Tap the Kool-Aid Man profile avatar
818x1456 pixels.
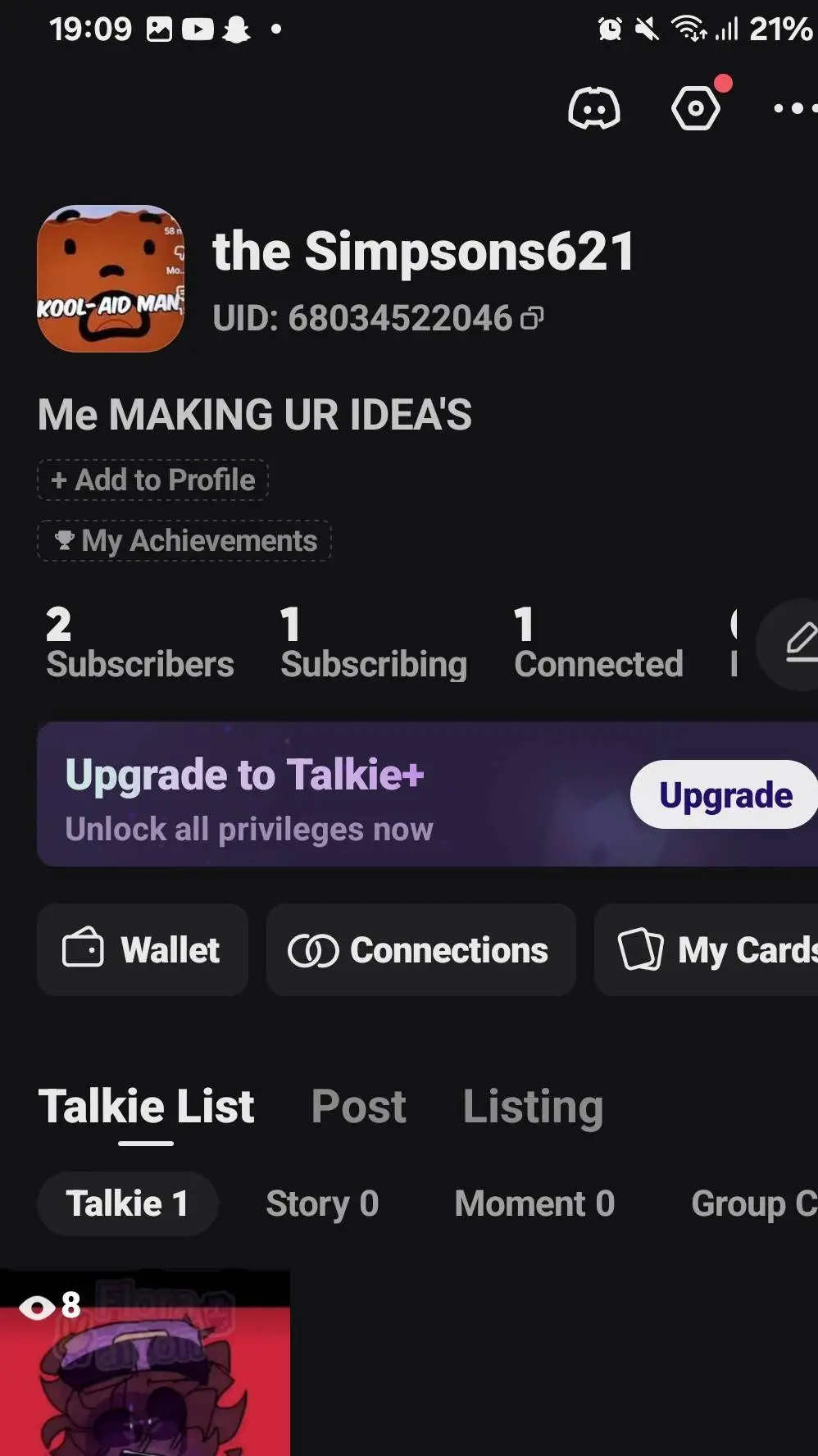click(111, 279)
